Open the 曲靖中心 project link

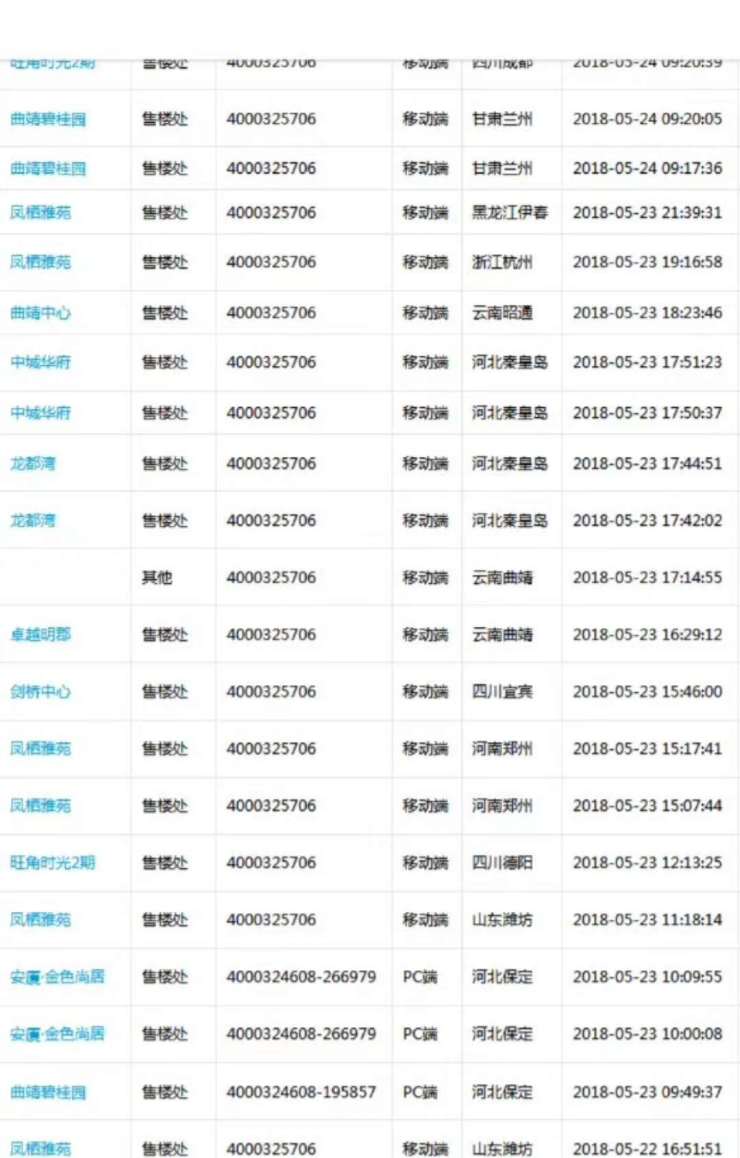(40, 313)
